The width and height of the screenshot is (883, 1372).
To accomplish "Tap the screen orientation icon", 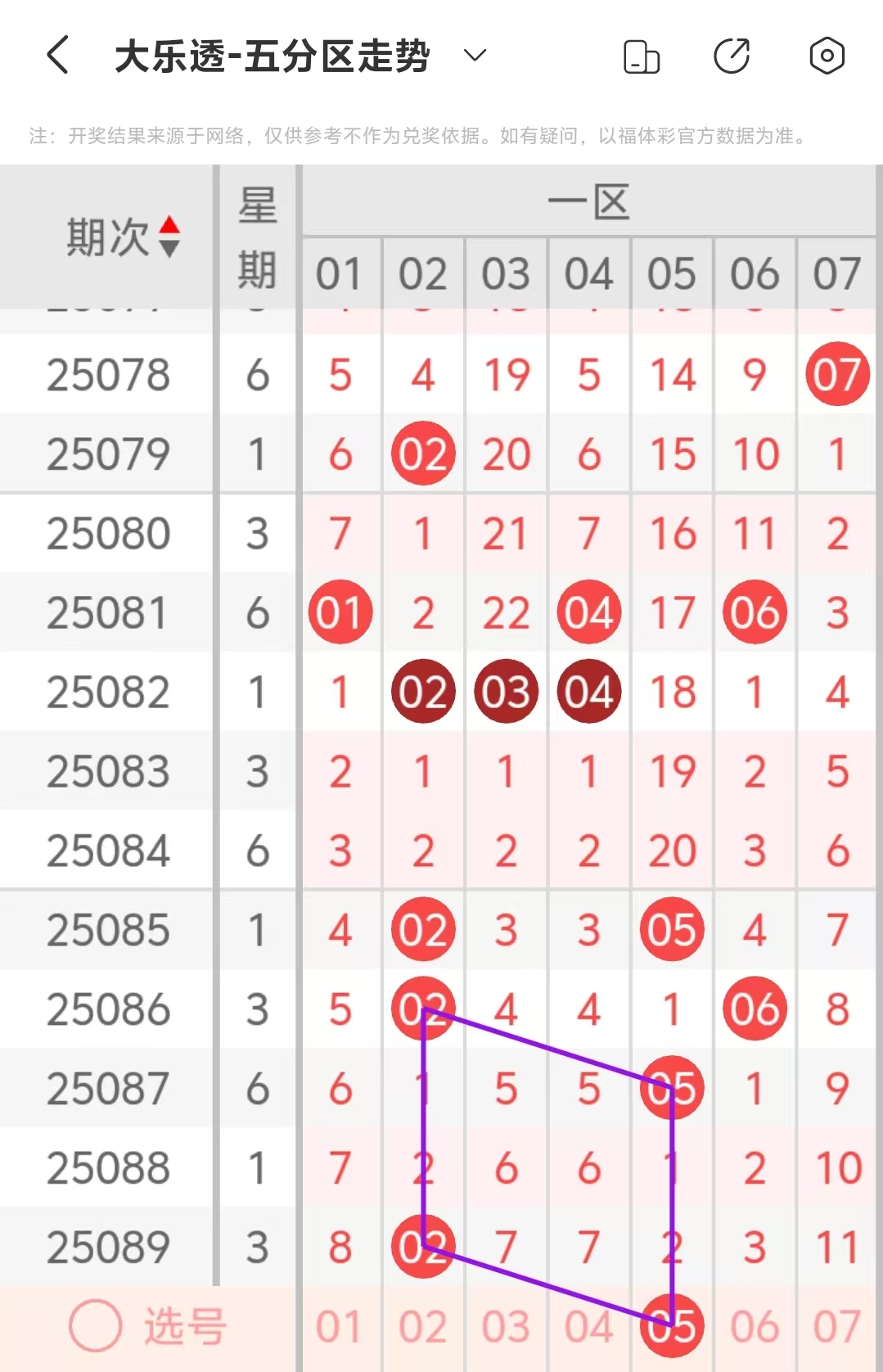I will (x=642, y=56).
